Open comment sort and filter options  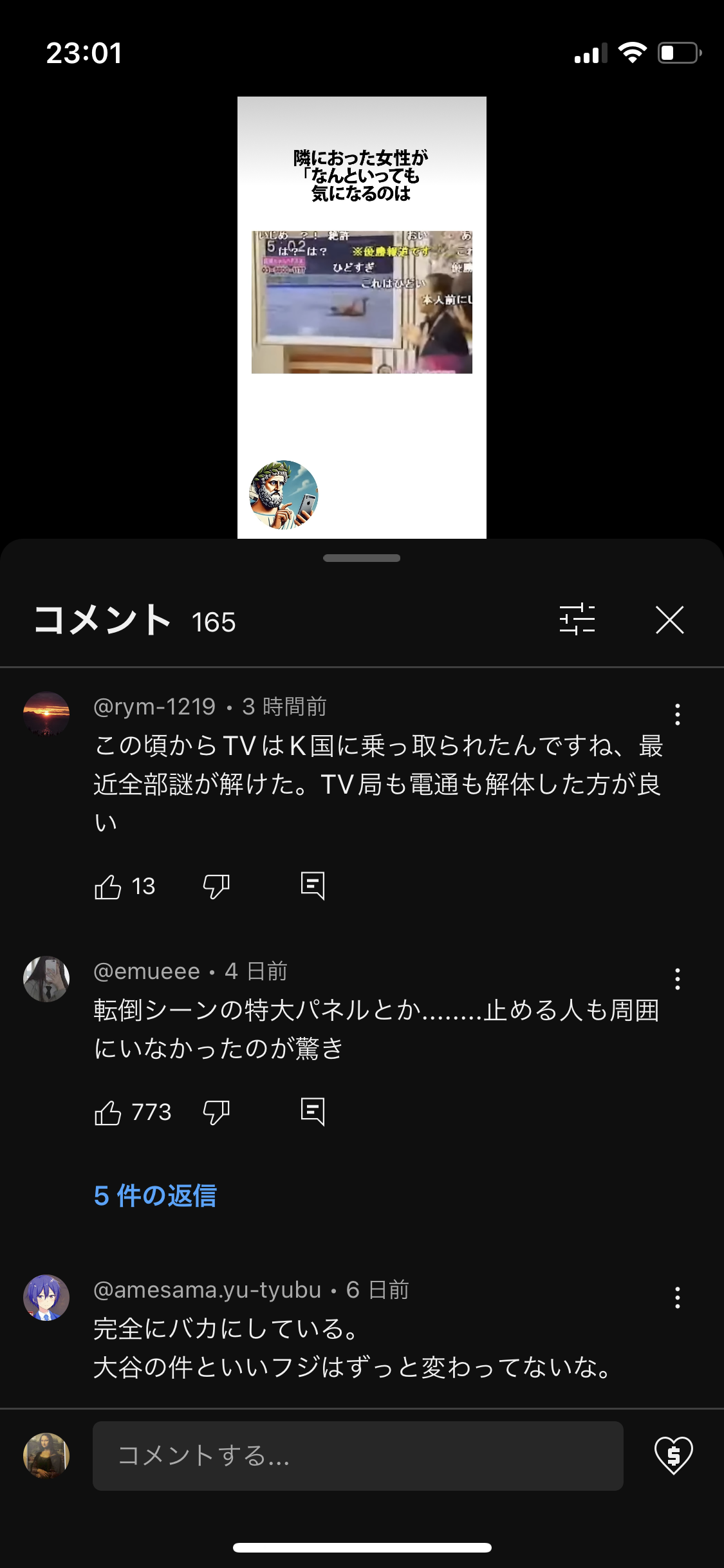(577, 620)
